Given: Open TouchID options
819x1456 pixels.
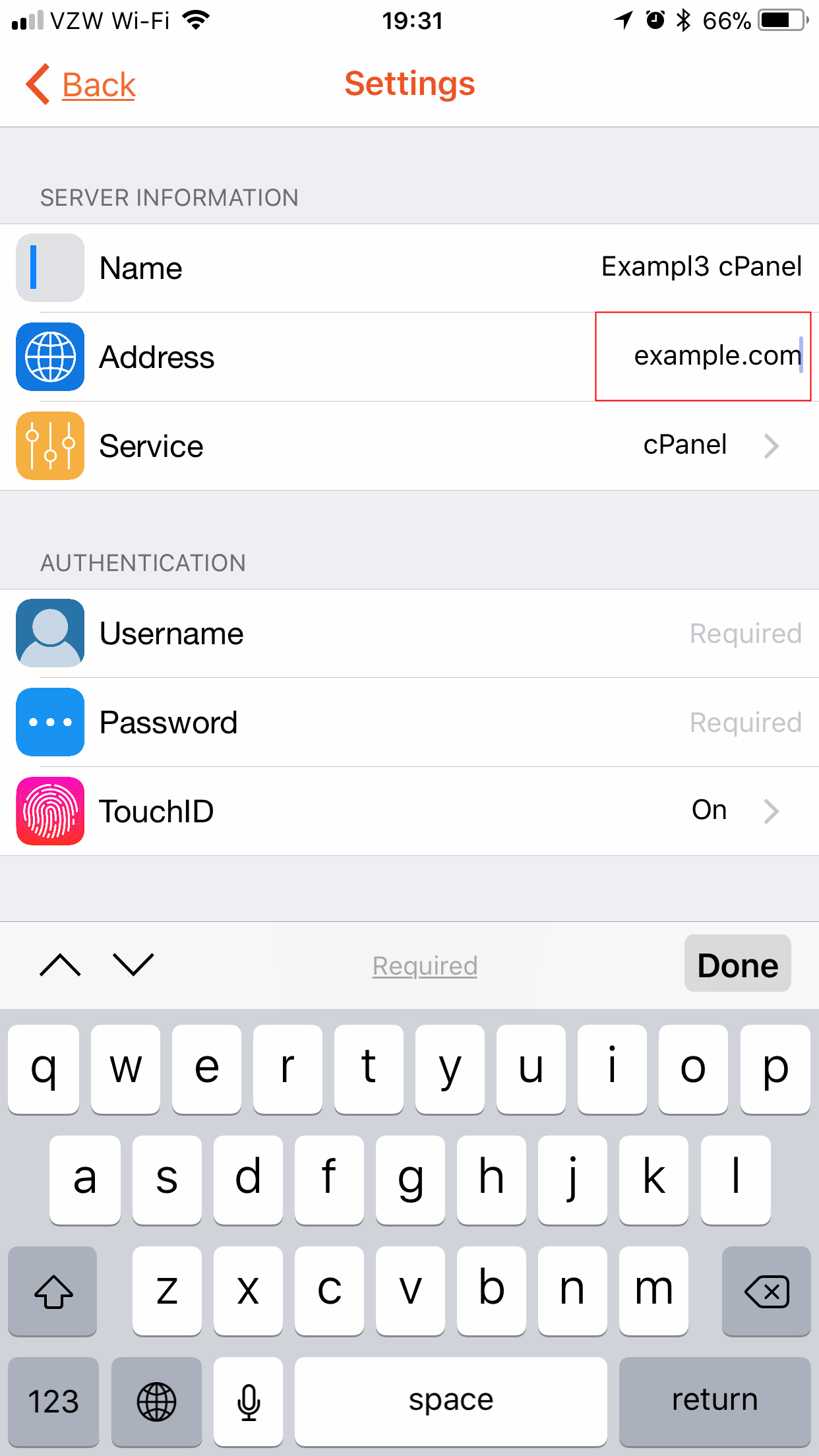Looking at the screenshot, I should click(409, 811).
